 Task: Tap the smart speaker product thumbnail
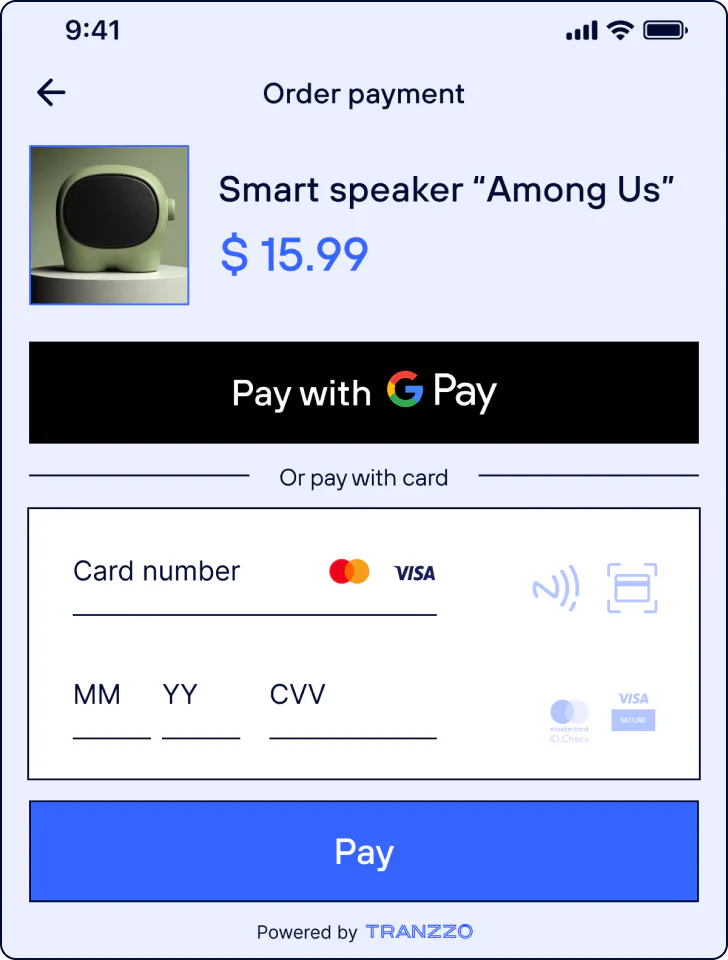tap(108, 225)
